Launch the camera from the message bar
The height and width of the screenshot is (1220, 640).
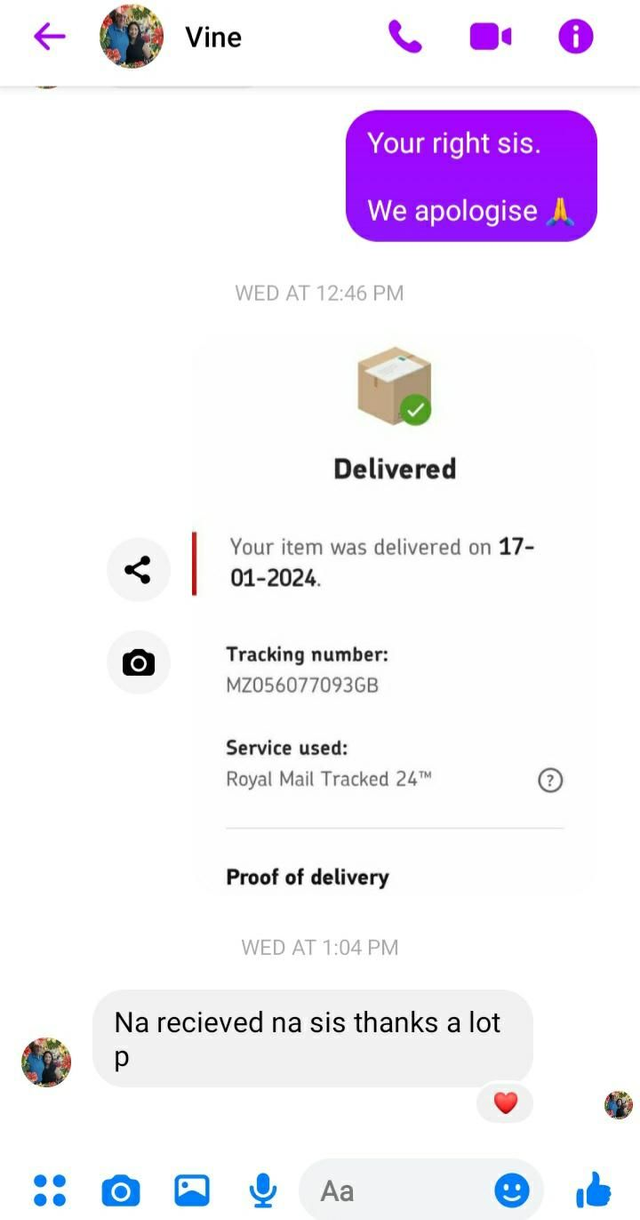[121, 1190]
